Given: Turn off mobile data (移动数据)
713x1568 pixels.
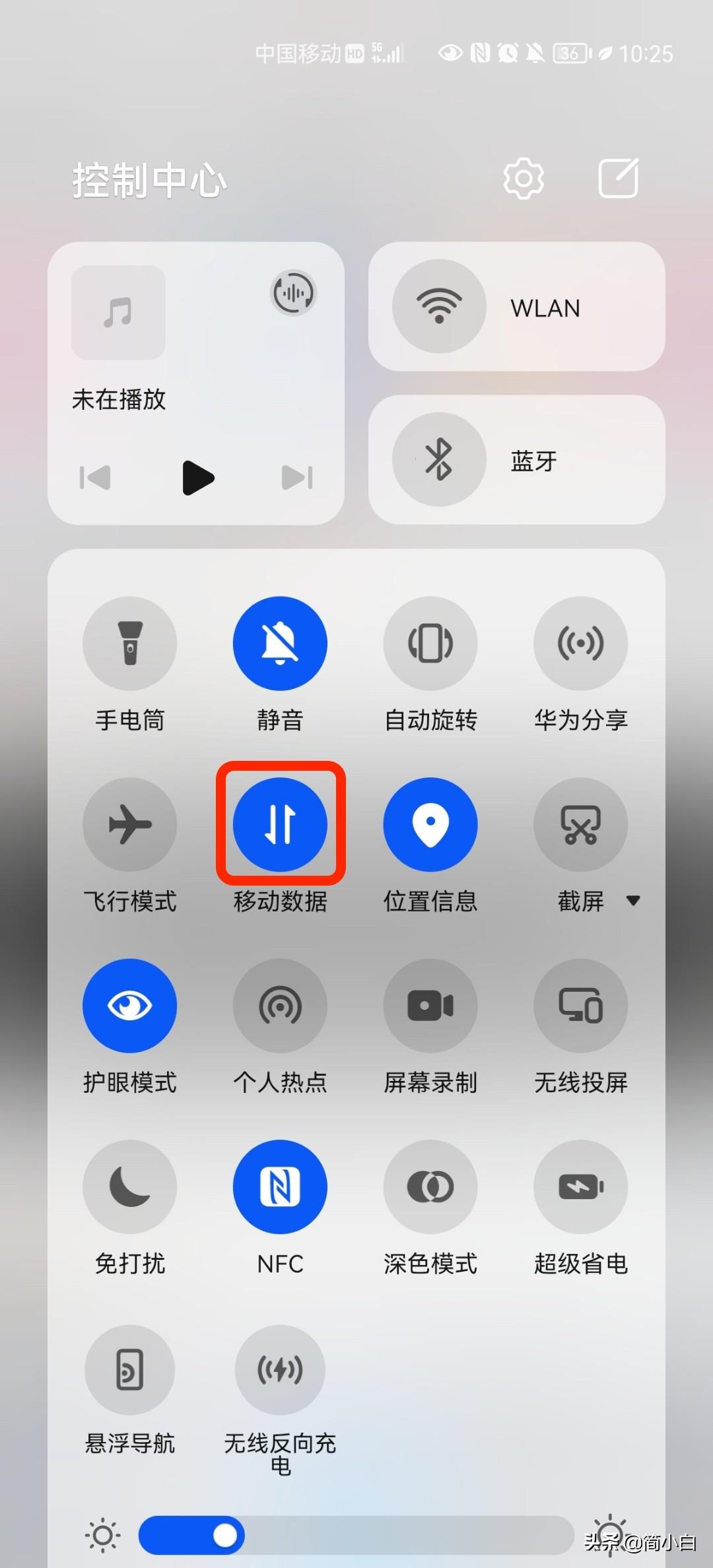Looking at the screenshot, I should pyautogui.click(x=280, y=824).
